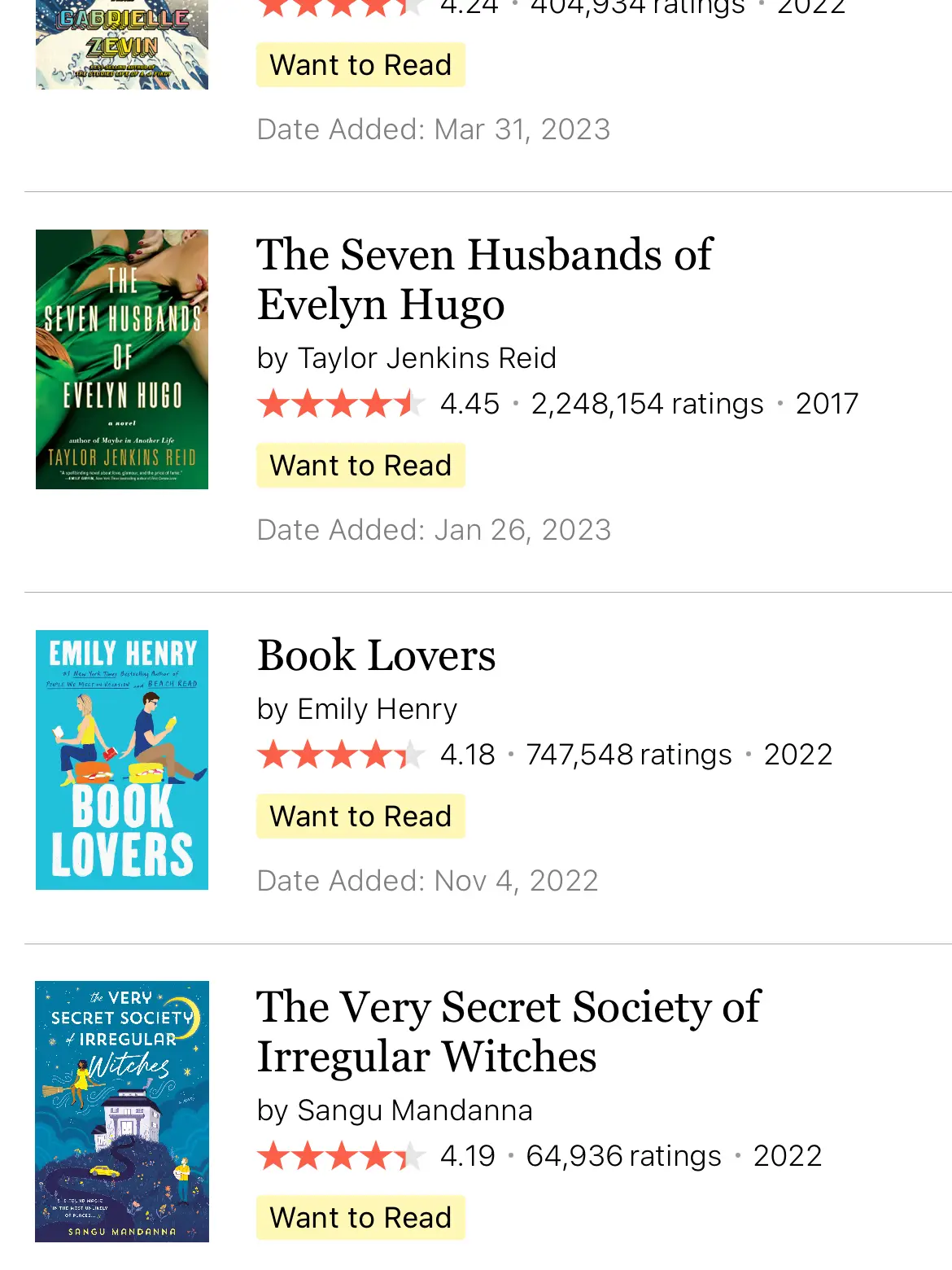View author Taylor Jenkins Reid
Screen dimensions: 952x1270
tap(426, 358)
